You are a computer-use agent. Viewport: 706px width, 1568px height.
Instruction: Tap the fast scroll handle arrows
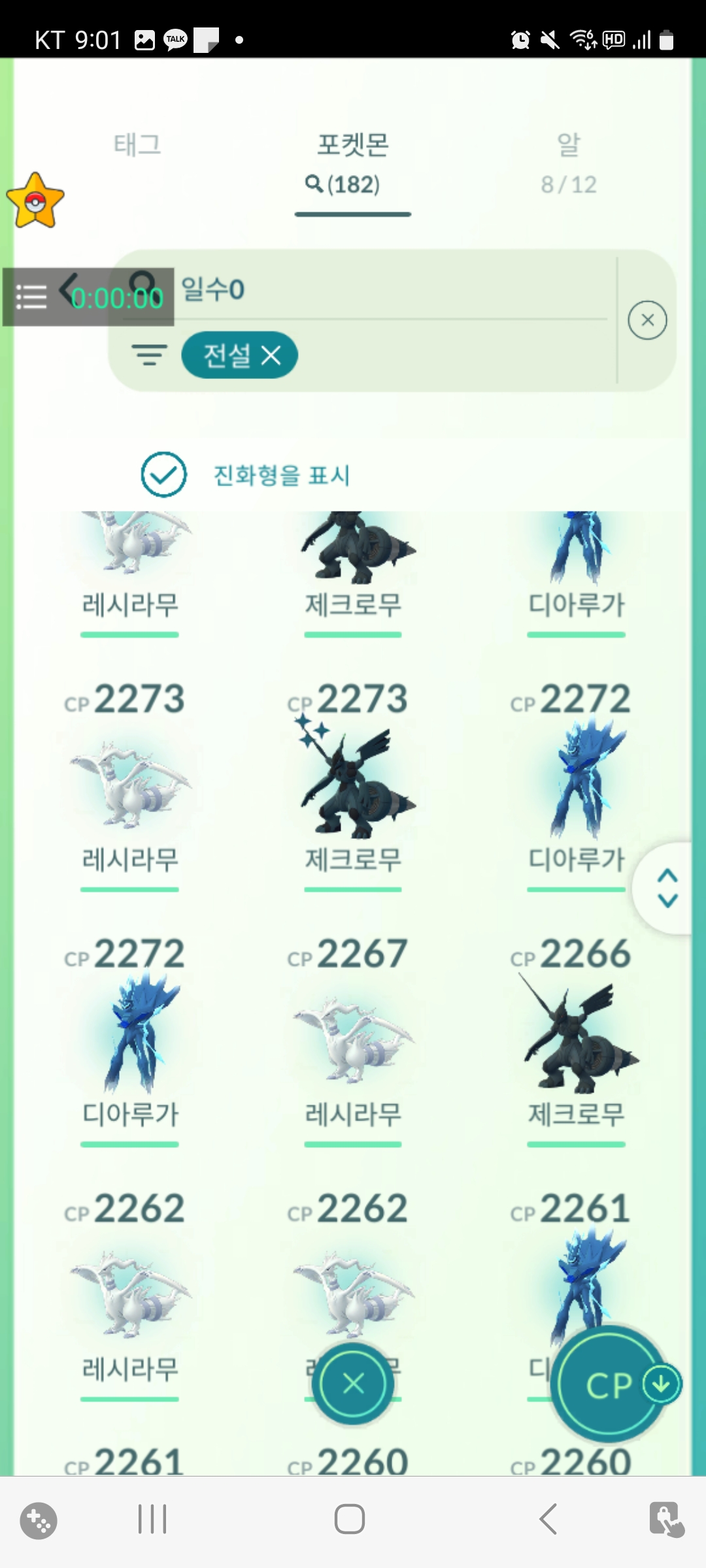(667, 889)
